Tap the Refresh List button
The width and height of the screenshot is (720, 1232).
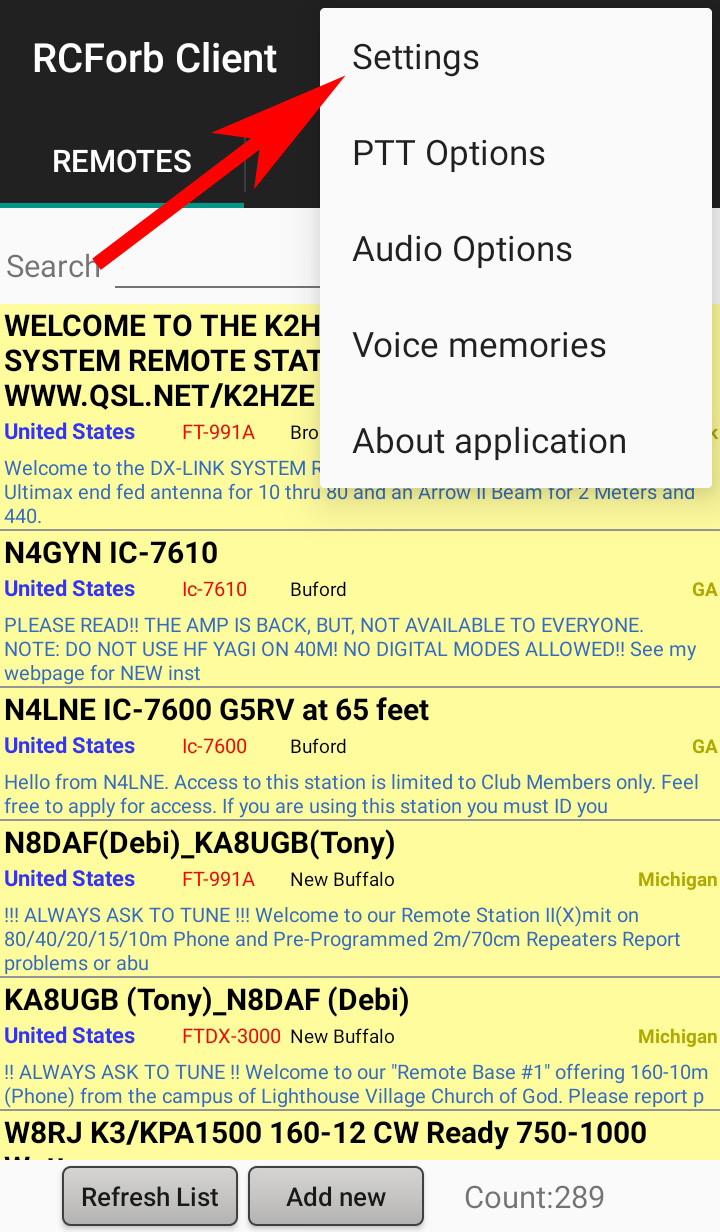[x=150, y=1197]
